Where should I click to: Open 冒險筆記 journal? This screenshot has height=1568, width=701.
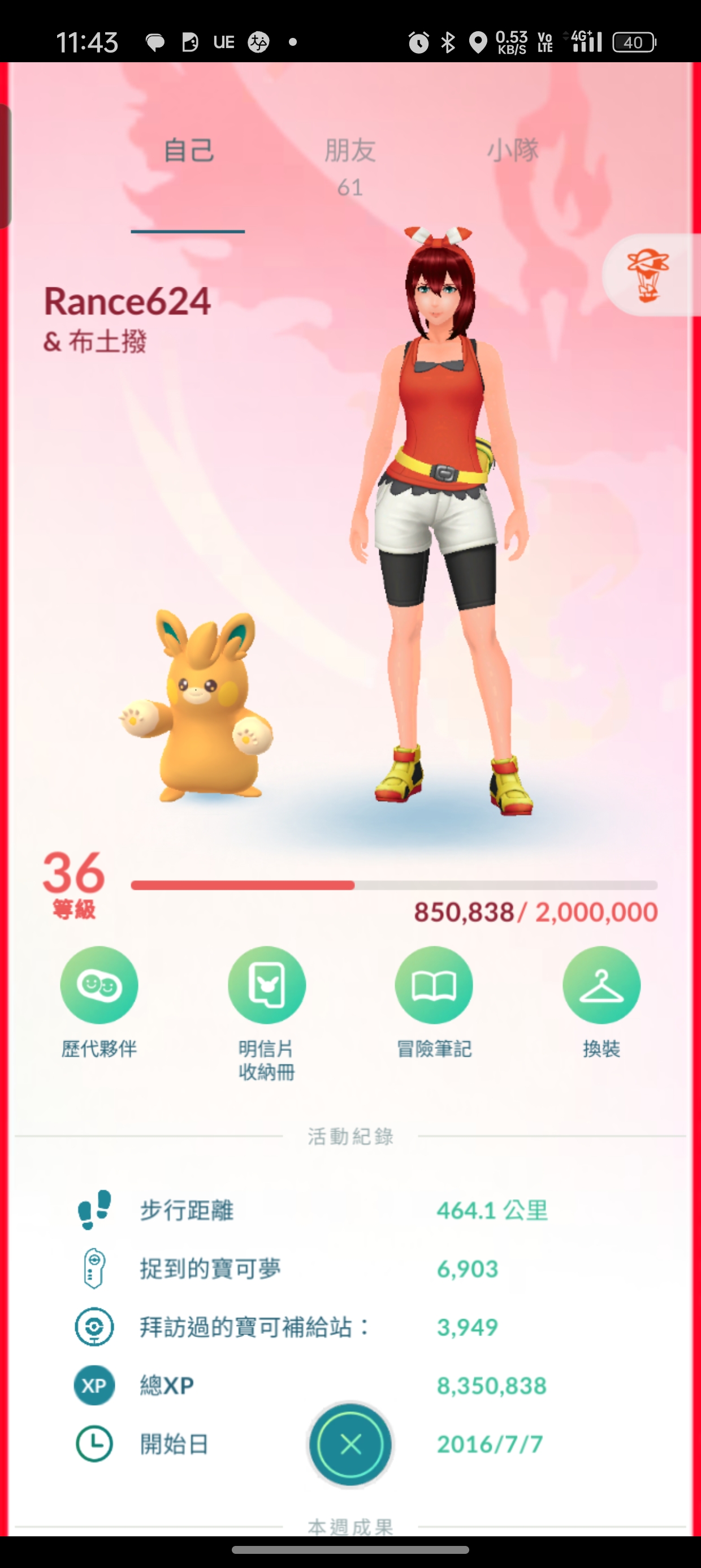(x=434, y=985)
